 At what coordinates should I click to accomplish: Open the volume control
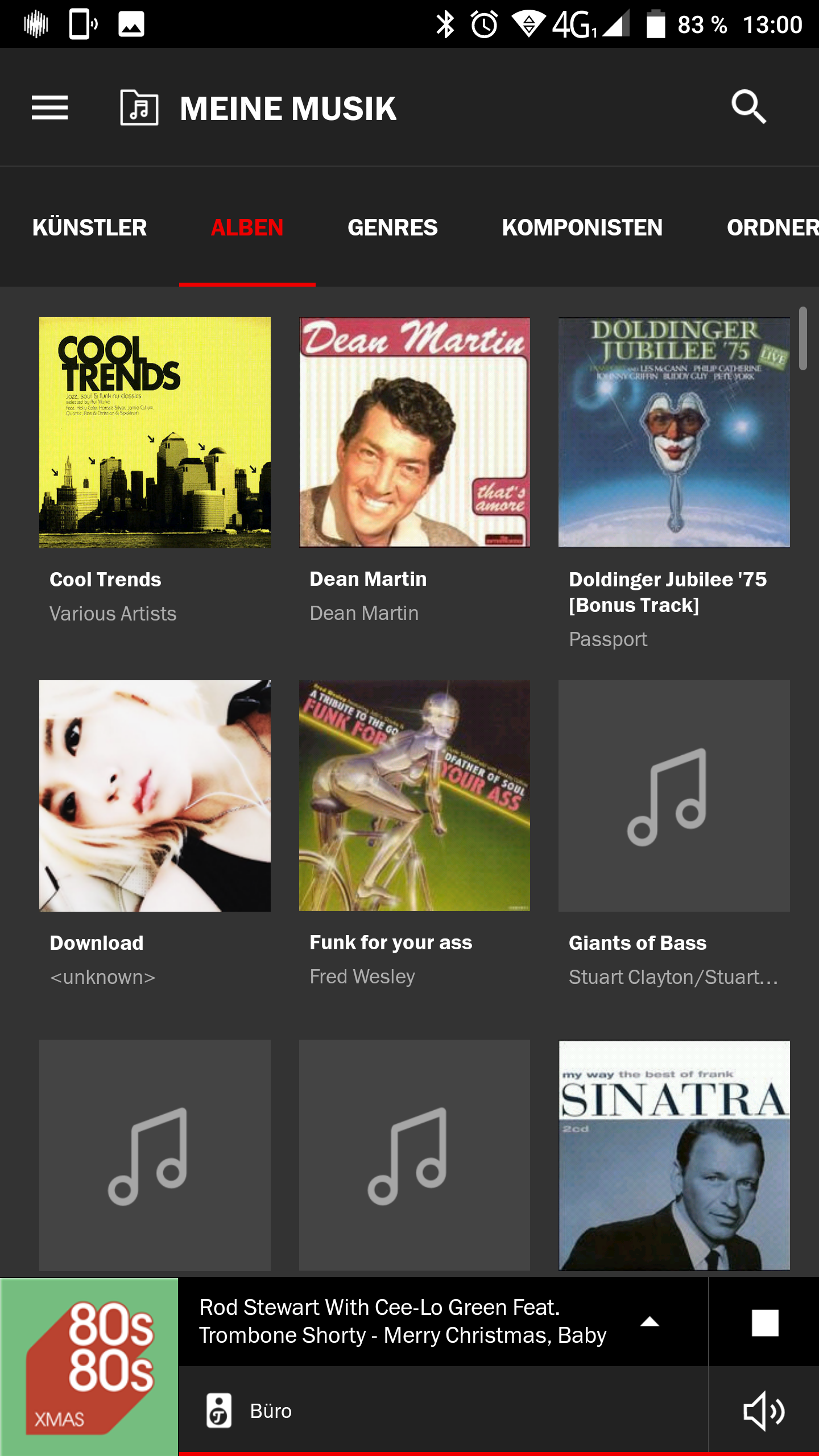point(764,1411)
